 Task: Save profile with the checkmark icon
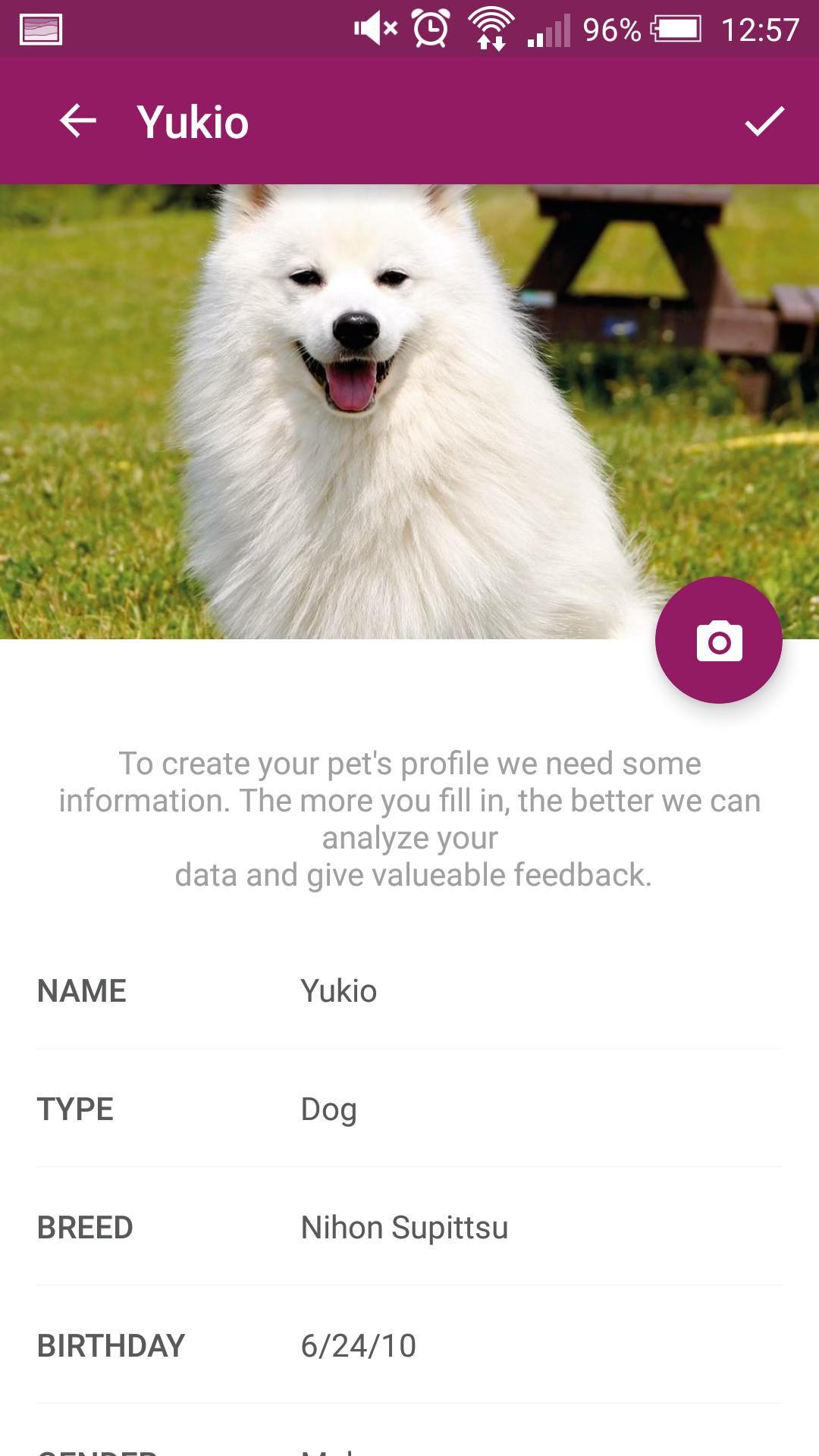pos(764,121)
